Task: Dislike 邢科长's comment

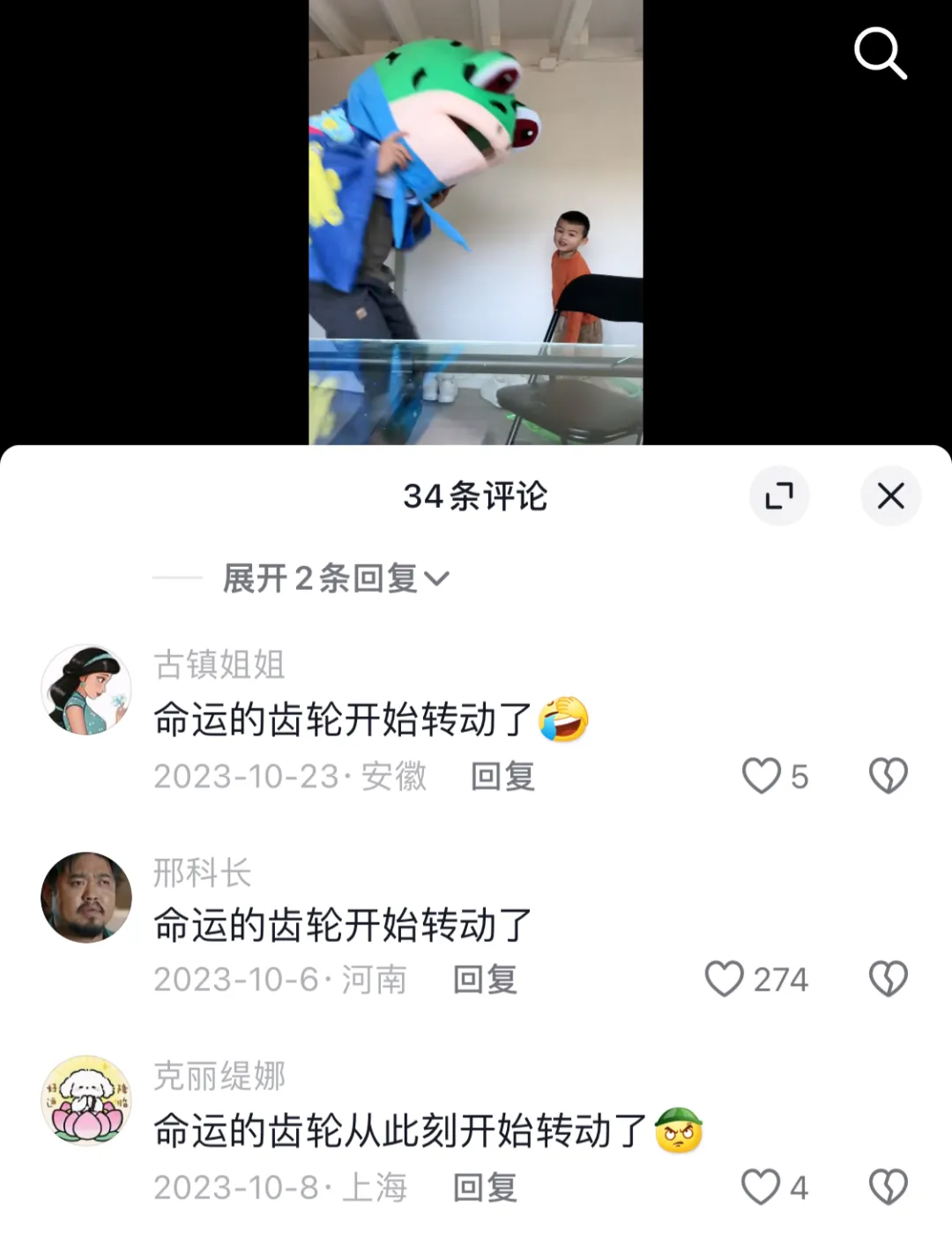Action: [888, 979]
